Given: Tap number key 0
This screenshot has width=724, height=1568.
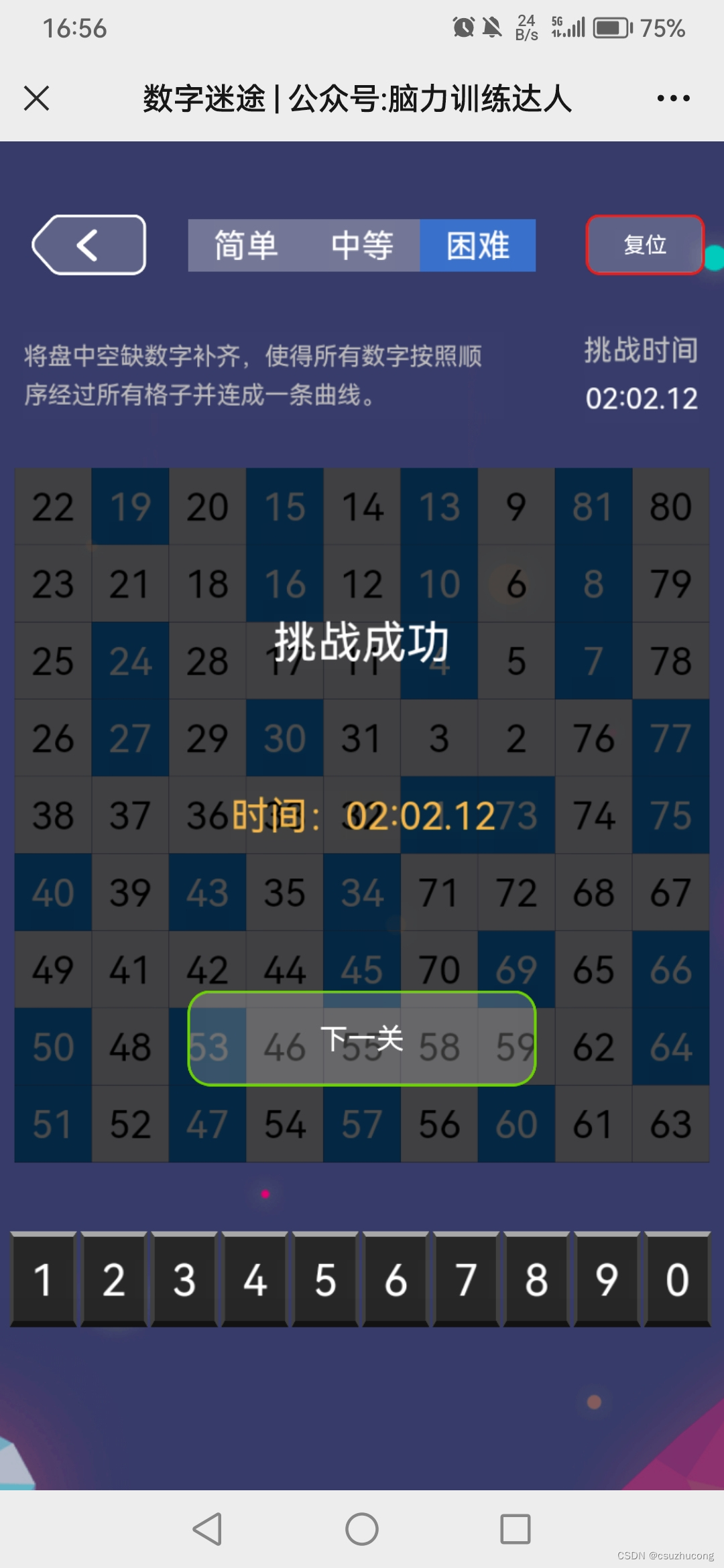Looking at the screenshot, I should tap(677, 1279).
